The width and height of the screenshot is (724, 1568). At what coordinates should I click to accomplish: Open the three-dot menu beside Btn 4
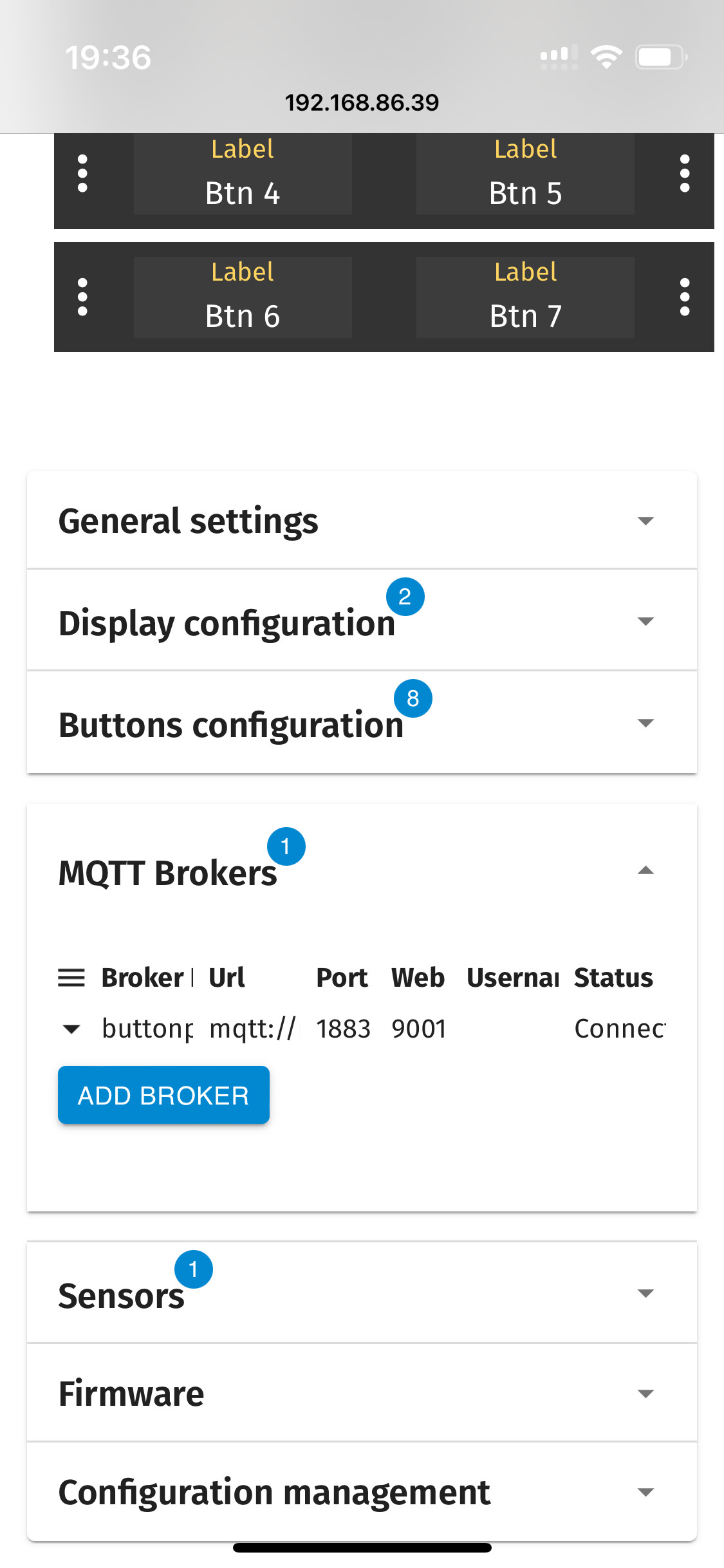coord(82,174)
